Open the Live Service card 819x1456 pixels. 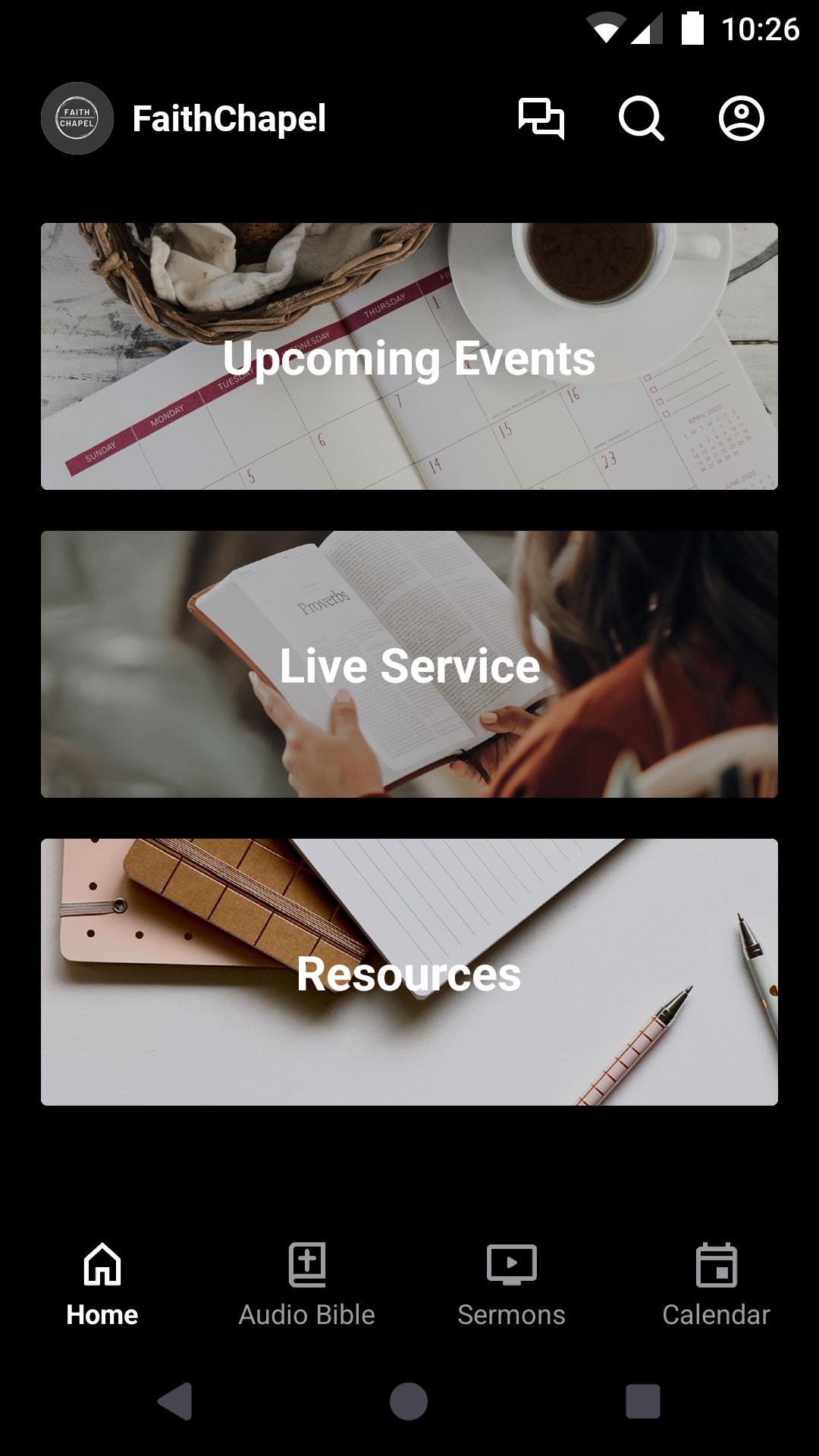point(409,664)
